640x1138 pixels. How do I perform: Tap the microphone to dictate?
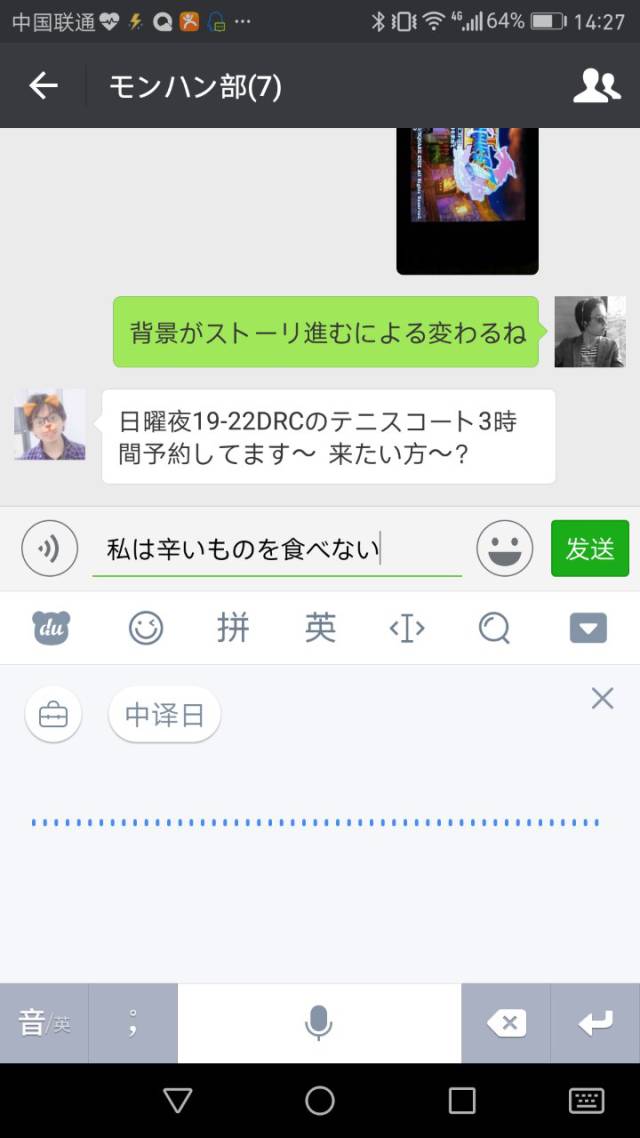pyautogui.click(x=319, y=1022)
